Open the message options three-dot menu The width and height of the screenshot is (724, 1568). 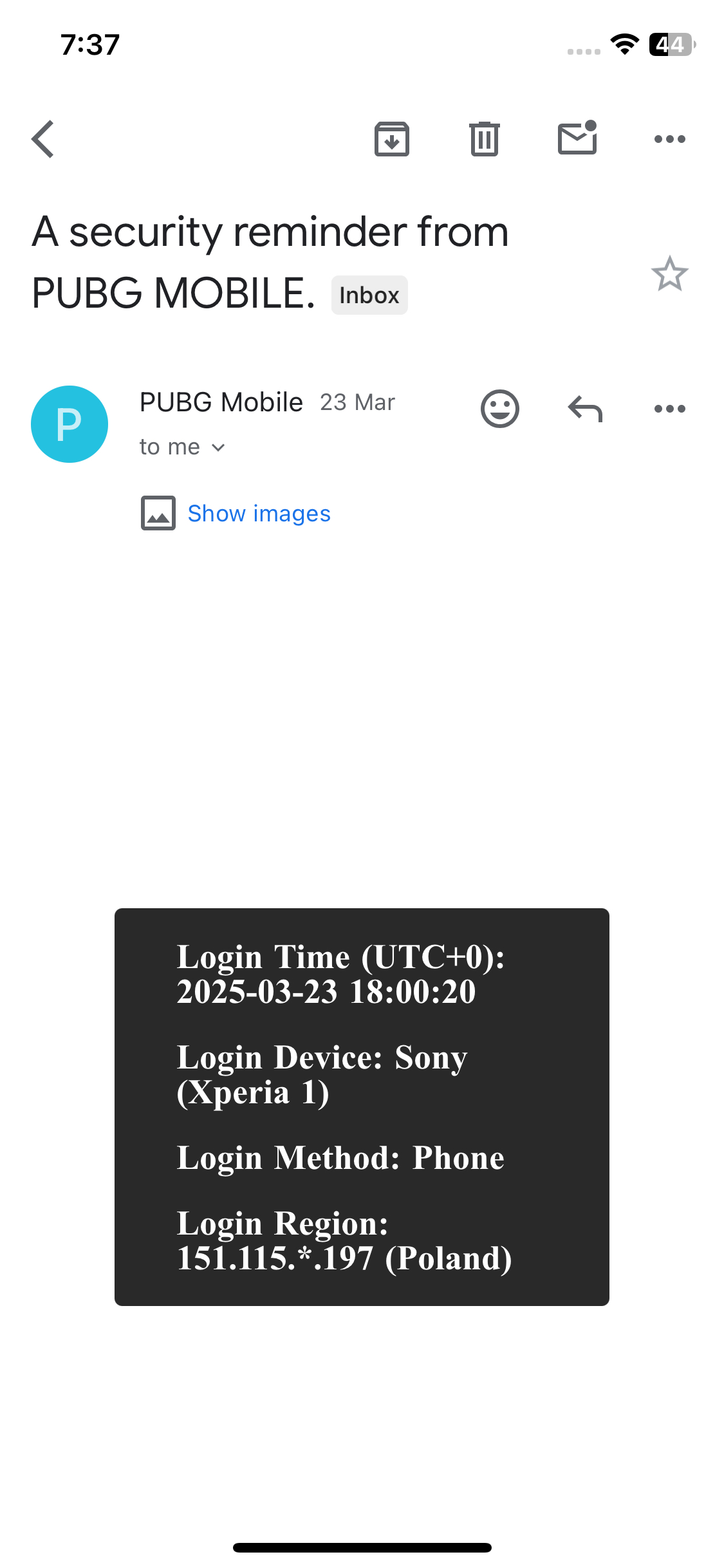pyautogui.click(x=669, y=409)
